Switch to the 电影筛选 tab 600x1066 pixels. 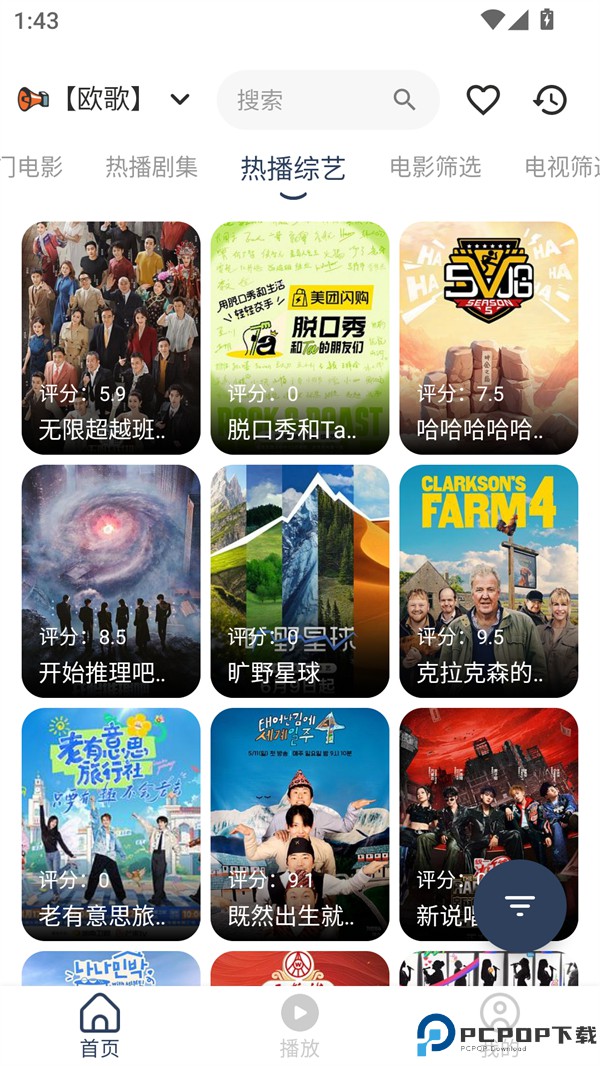[x=435, y=167]
